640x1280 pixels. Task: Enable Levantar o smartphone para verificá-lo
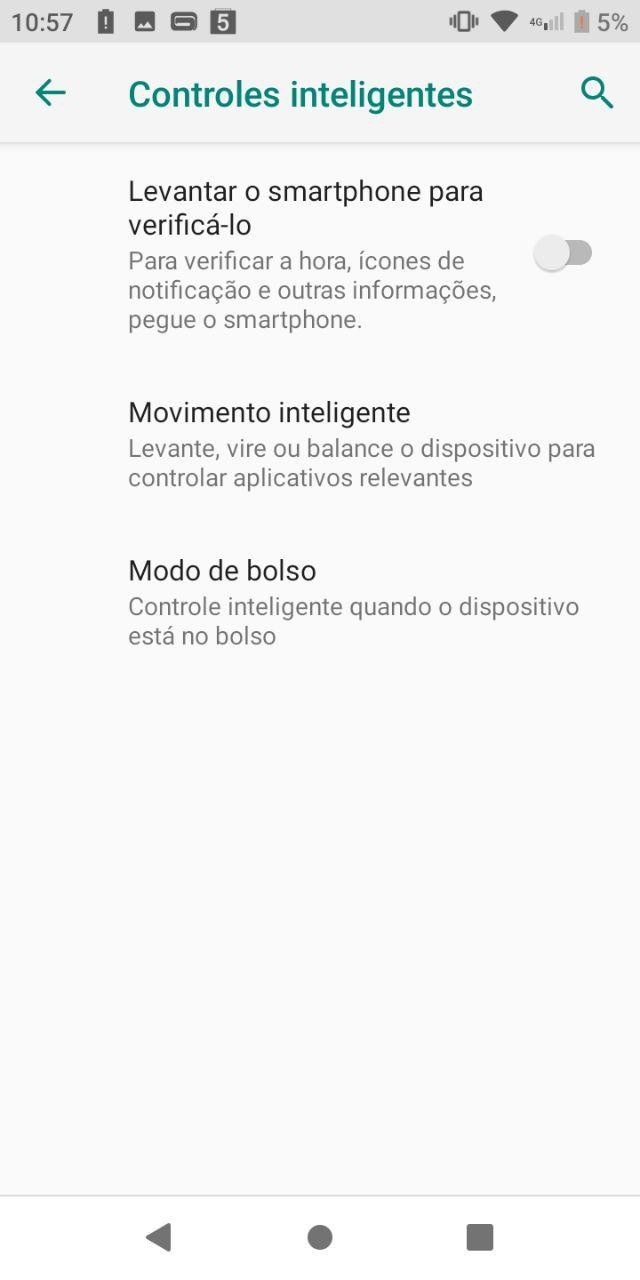coord(563,254)
